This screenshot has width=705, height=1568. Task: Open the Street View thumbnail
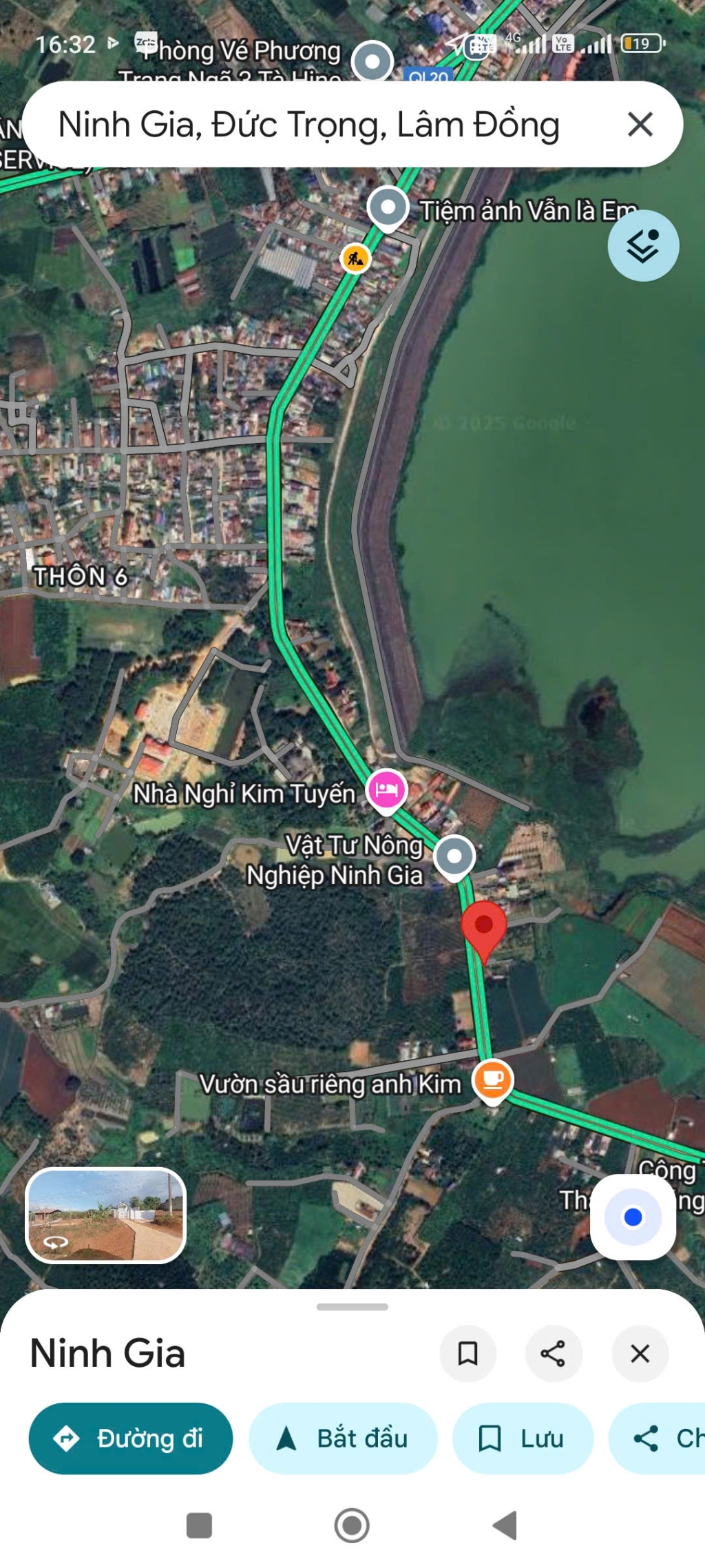click(105, 1215)
